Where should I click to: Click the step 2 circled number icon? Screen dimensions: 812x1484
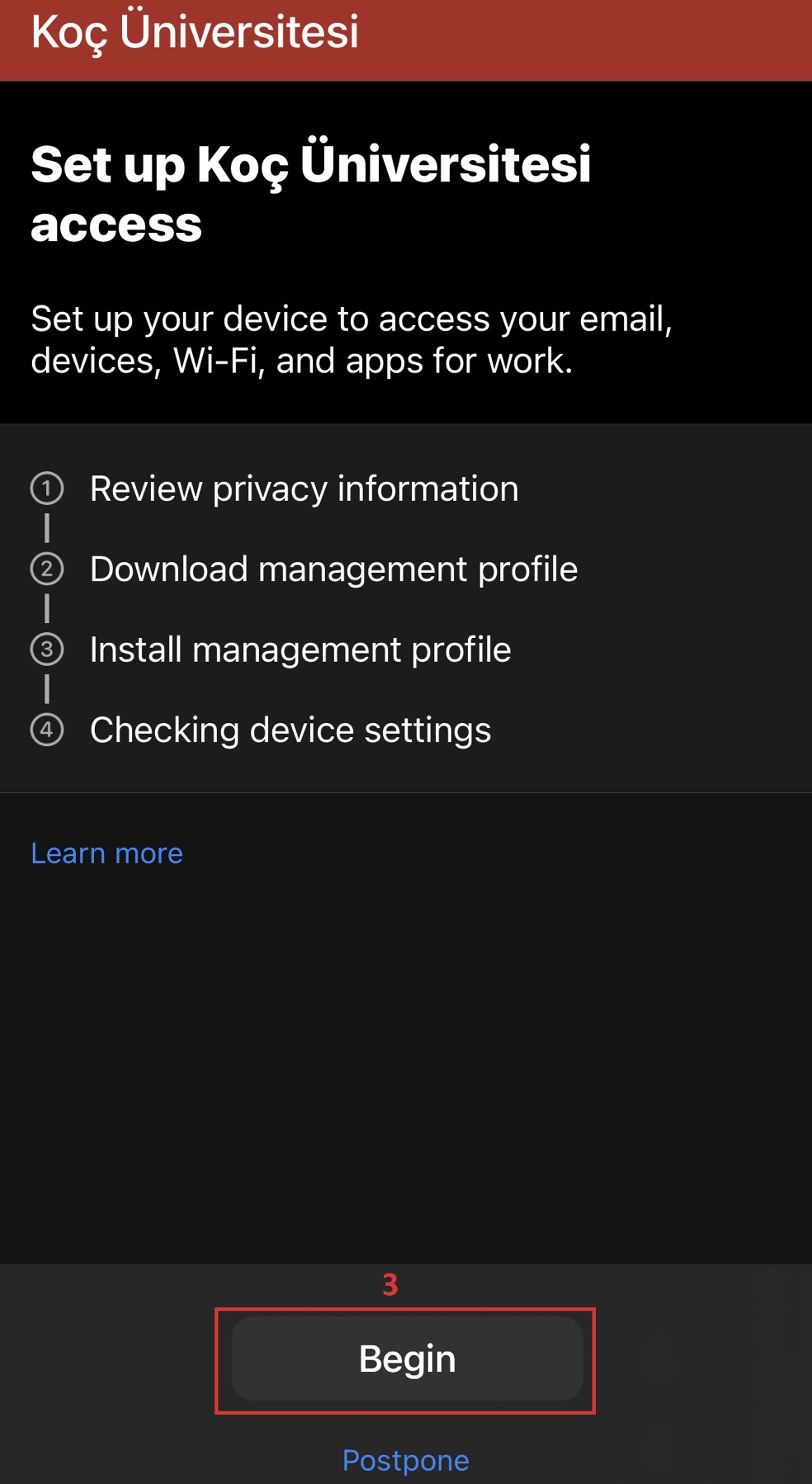coord(48,569)
